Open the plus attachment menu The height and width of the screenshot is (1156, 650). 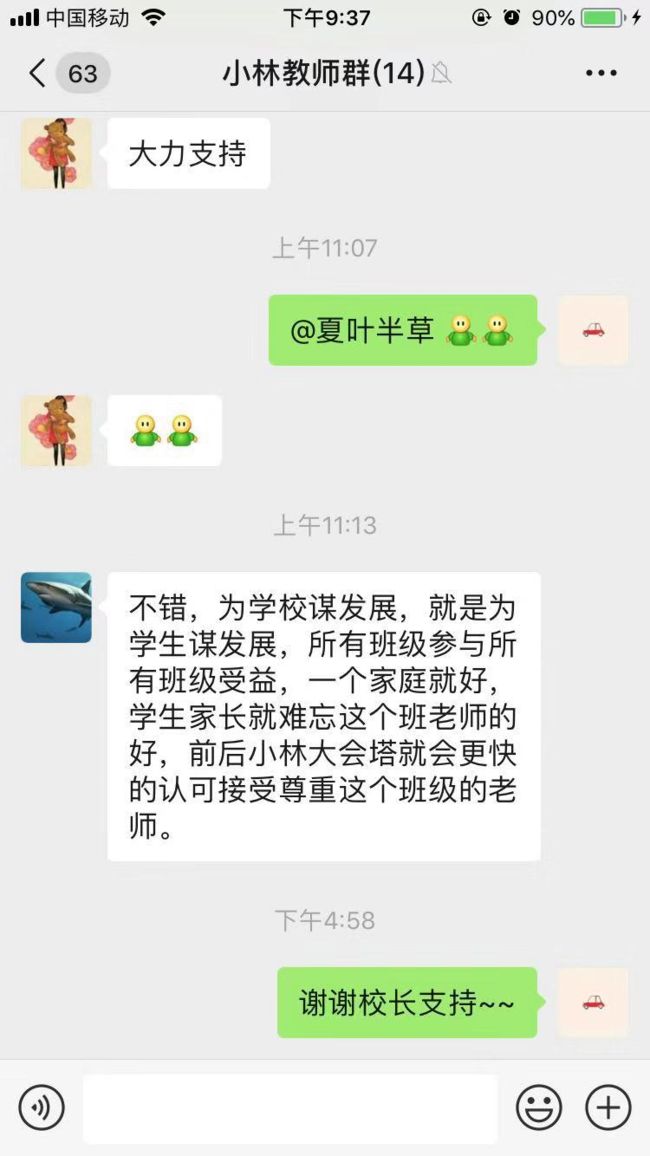click(x=608, y=1107)
